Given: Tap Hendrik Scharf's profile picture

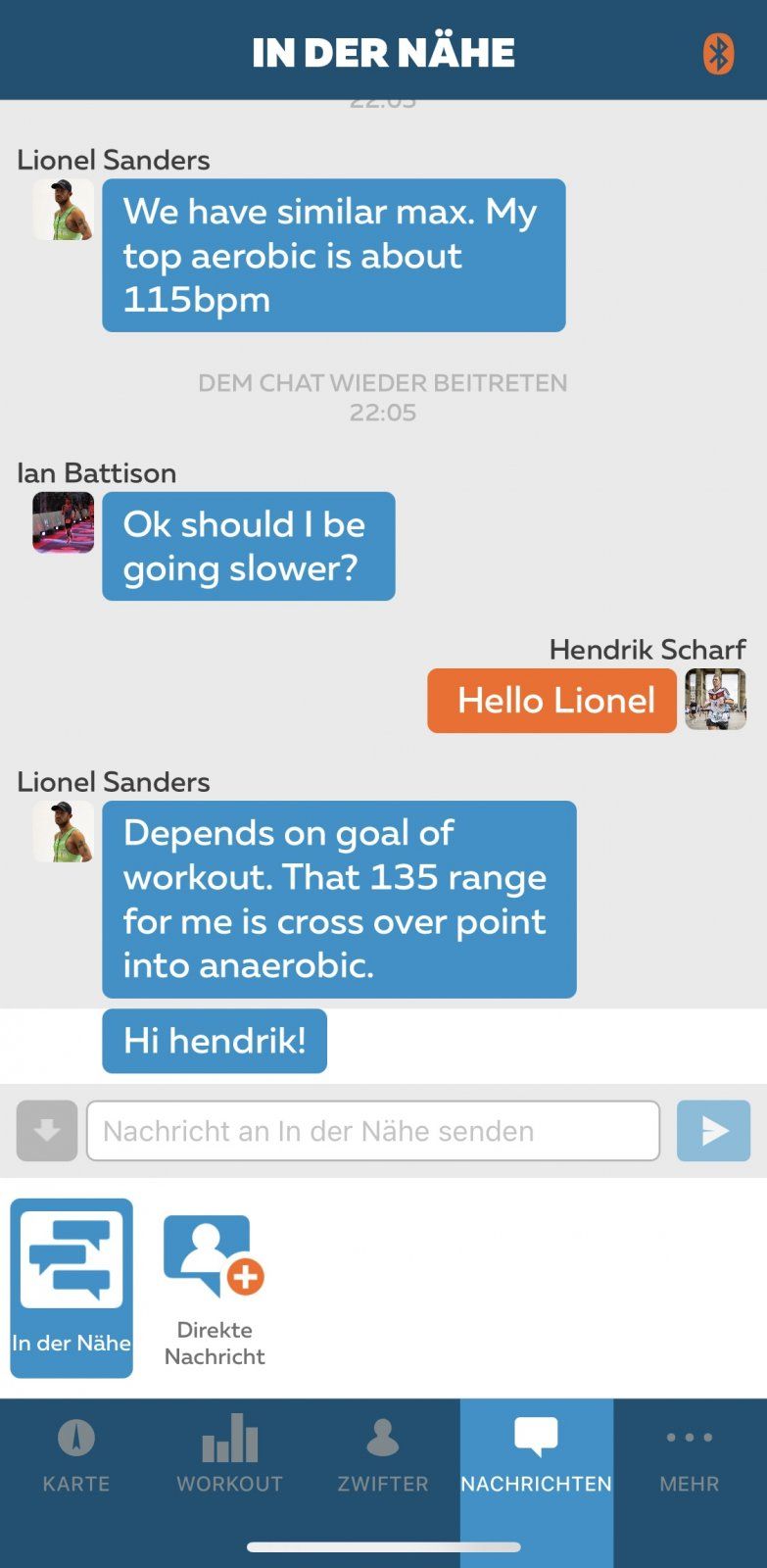Looking at the screenshot, I should [715, 700].
